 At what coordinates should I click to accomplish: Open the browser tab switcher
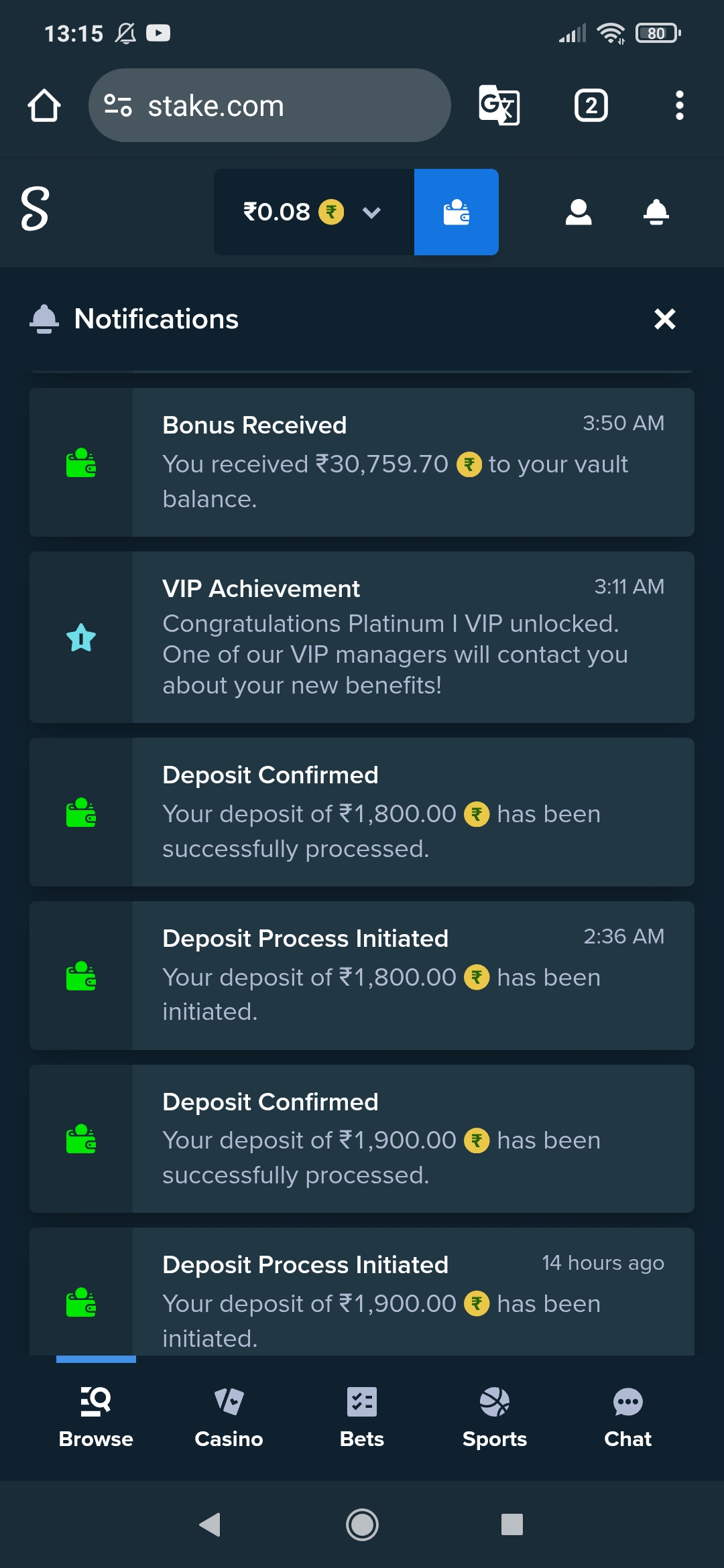click(x=591, y=105)
